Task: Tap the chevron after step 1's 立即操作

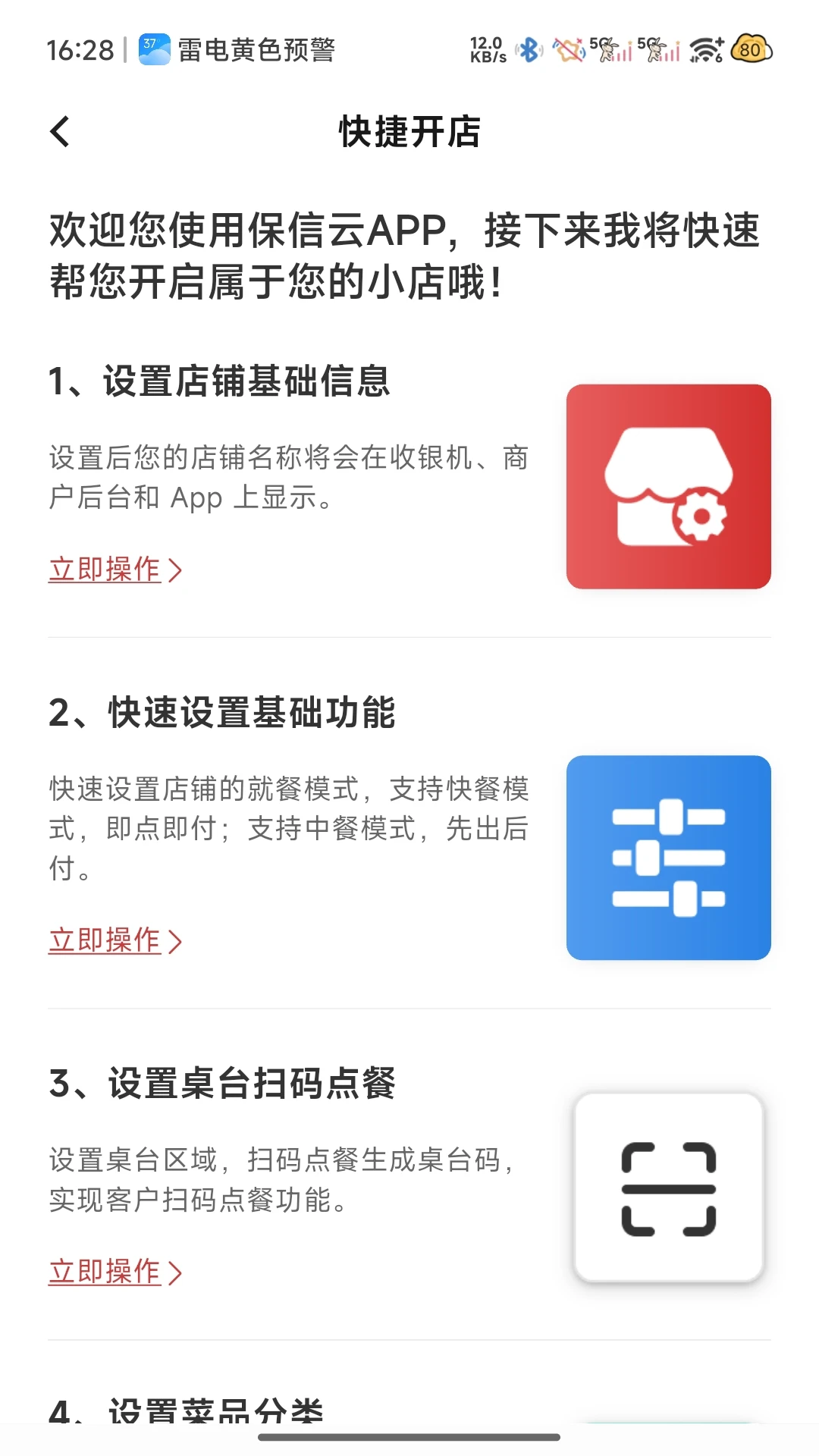Action: tap(177, 568)
